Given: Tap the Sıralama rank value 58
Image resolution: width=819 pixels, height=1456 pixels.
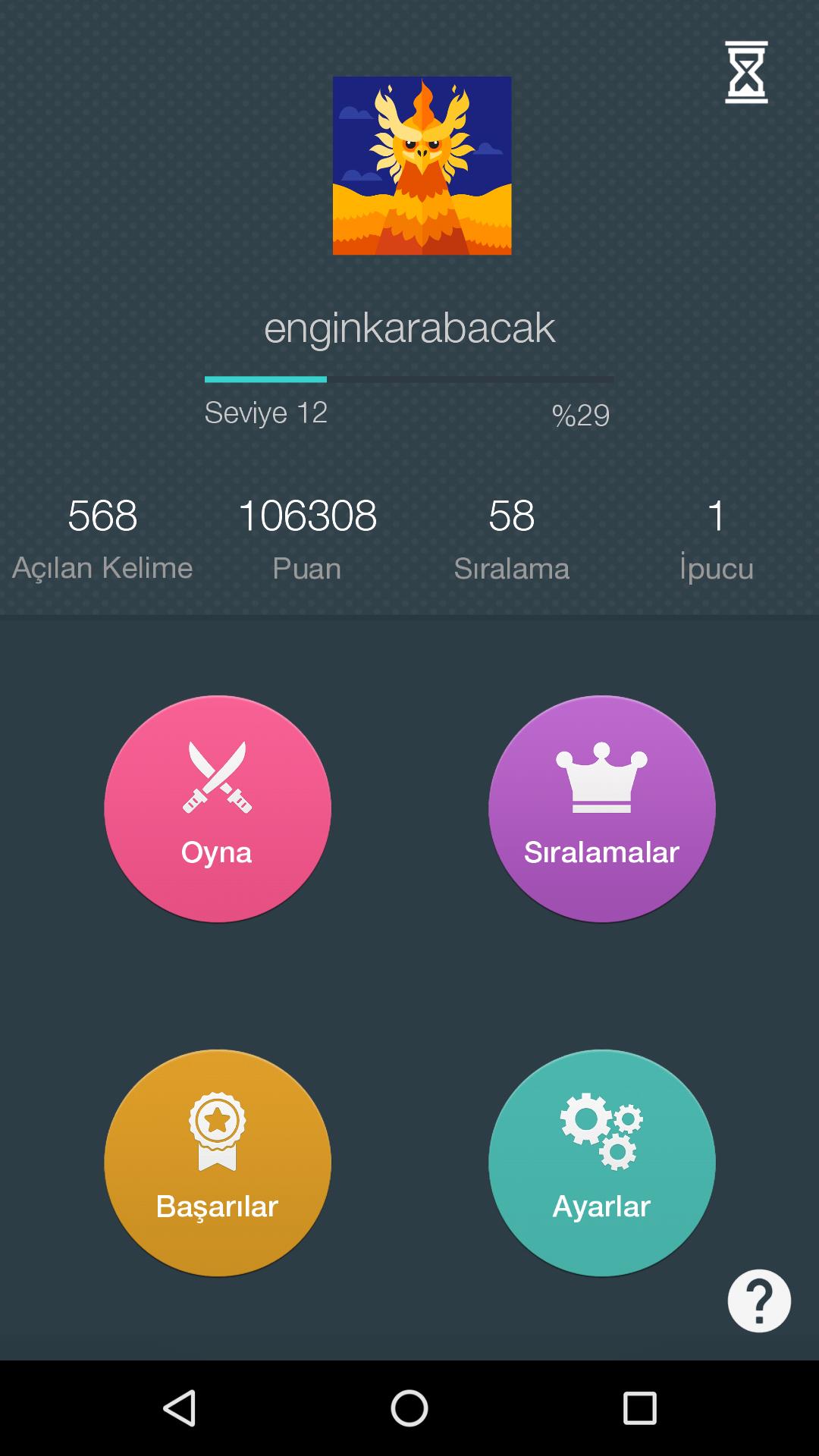Looking at the screenshot, I should 513,516.
